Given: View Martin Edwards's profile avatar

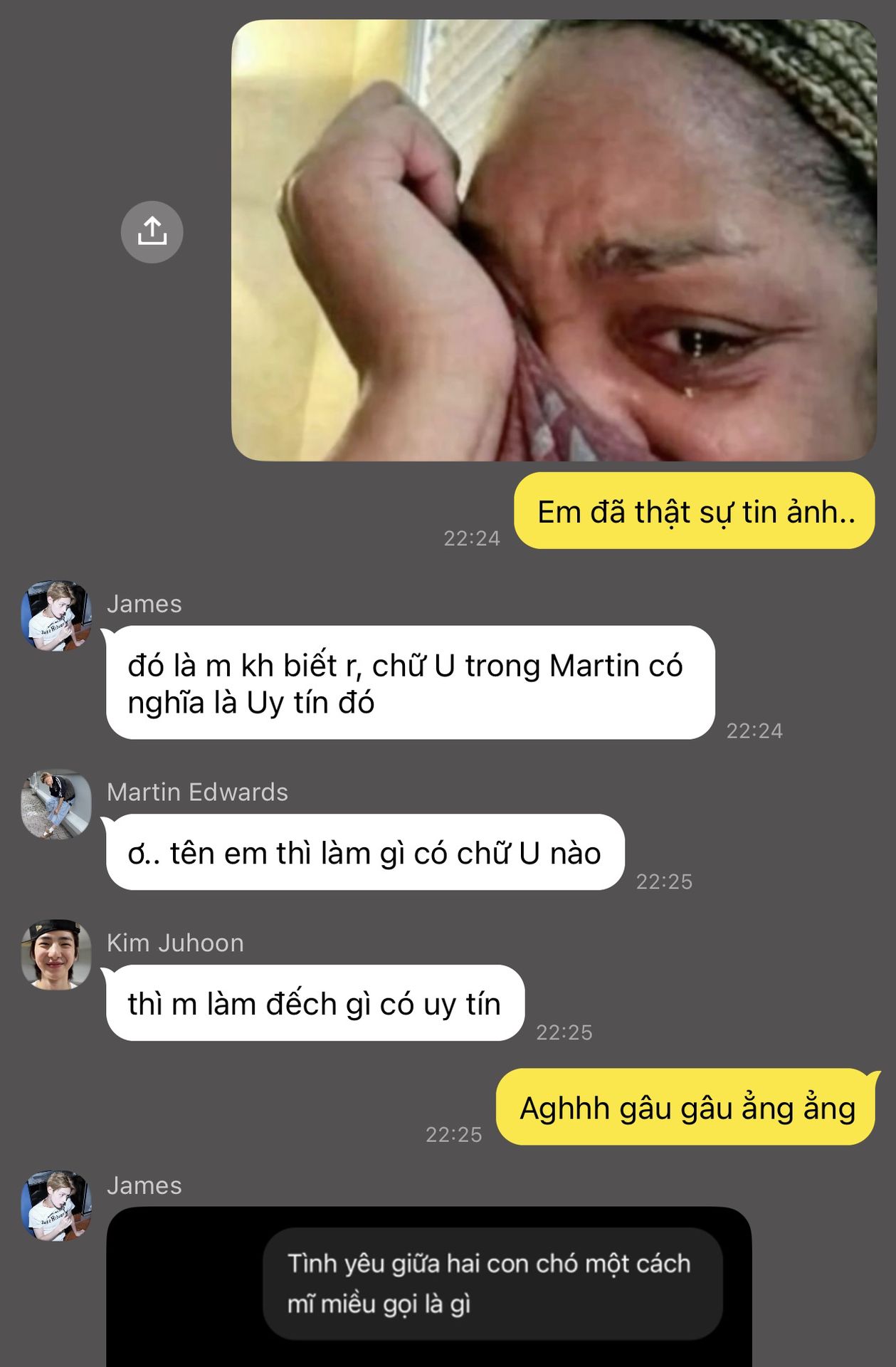Looking at the screenshot, I should (56, 805).
